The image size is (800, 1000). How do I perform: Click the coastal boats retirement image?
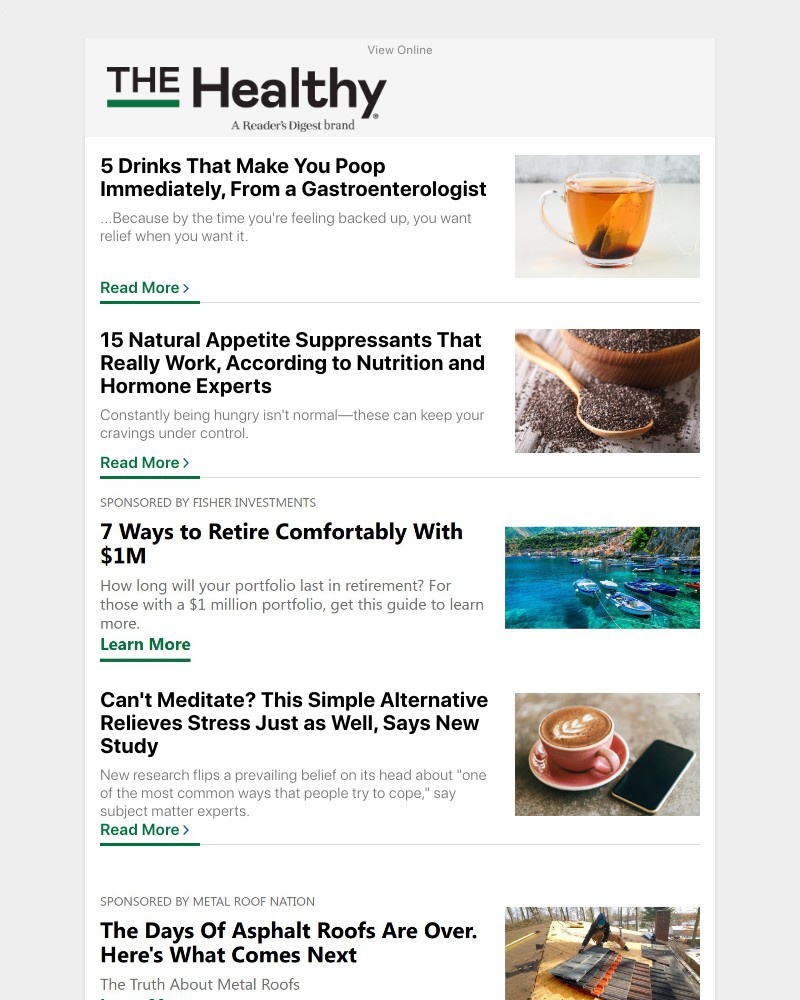coord(602,577)
